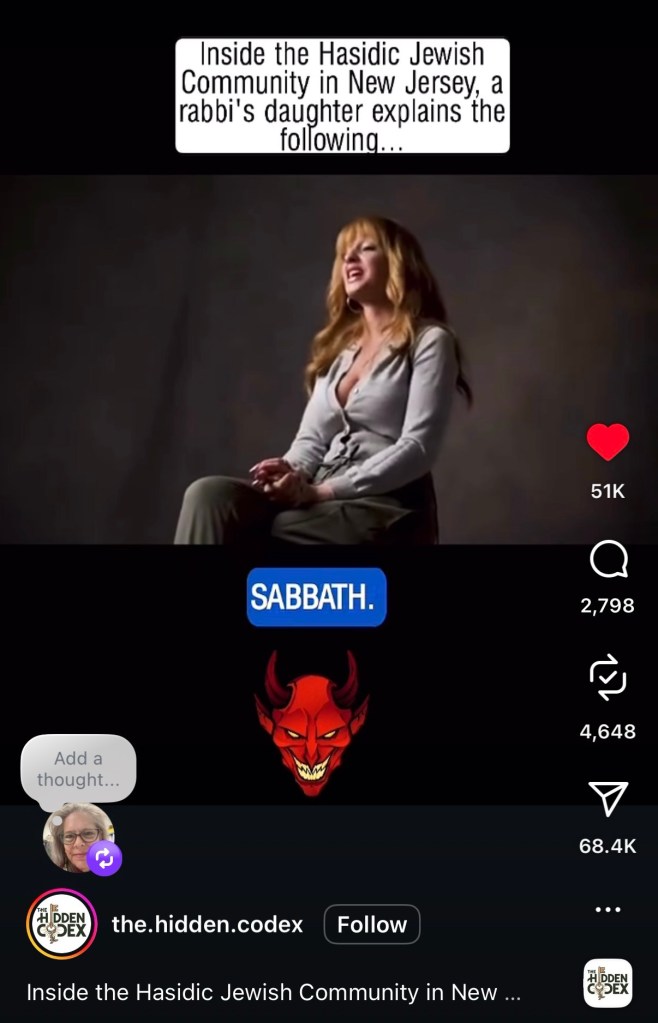The width and height of the screenshot is (658, 1023).
Task: Open the reel's audio thumbnail
Action: (x=607, y=983)
